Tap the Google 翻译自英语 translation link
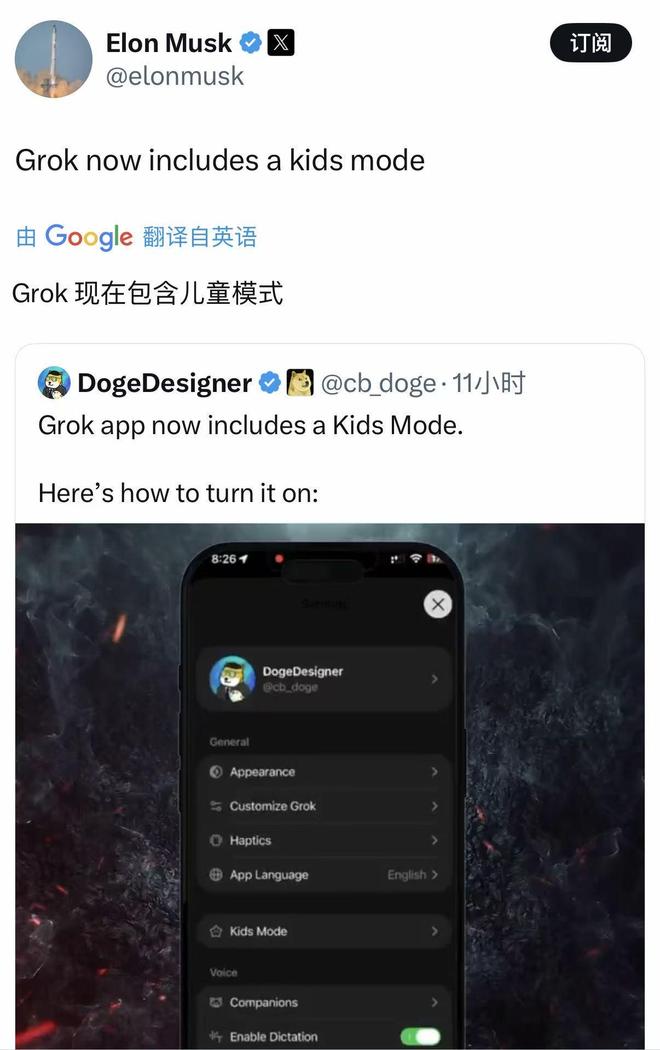This screenshot has height=1050, width=660. pyautogui.click(x=137, y=236)
